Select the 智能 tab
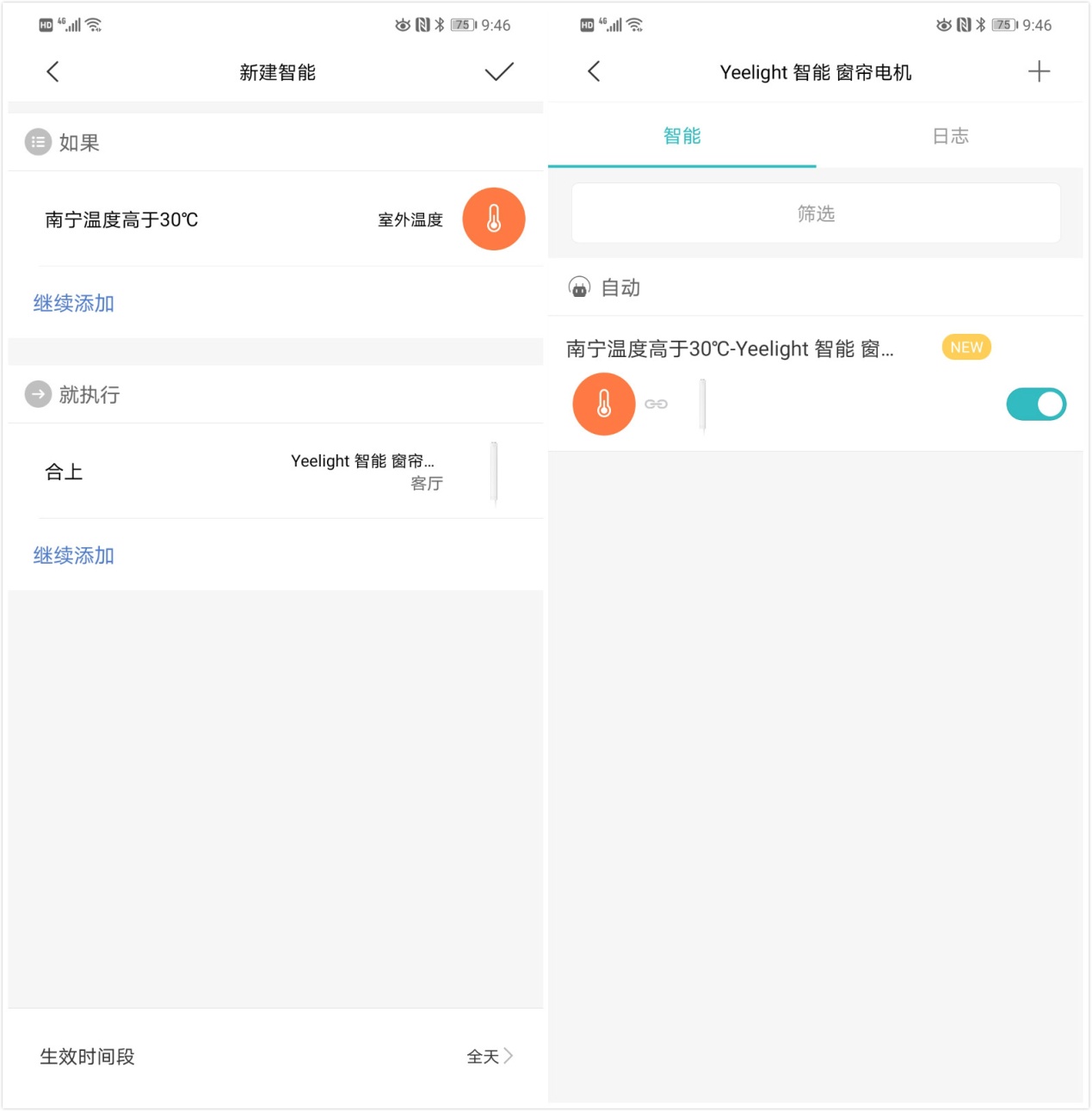 [x=682, y=136]
